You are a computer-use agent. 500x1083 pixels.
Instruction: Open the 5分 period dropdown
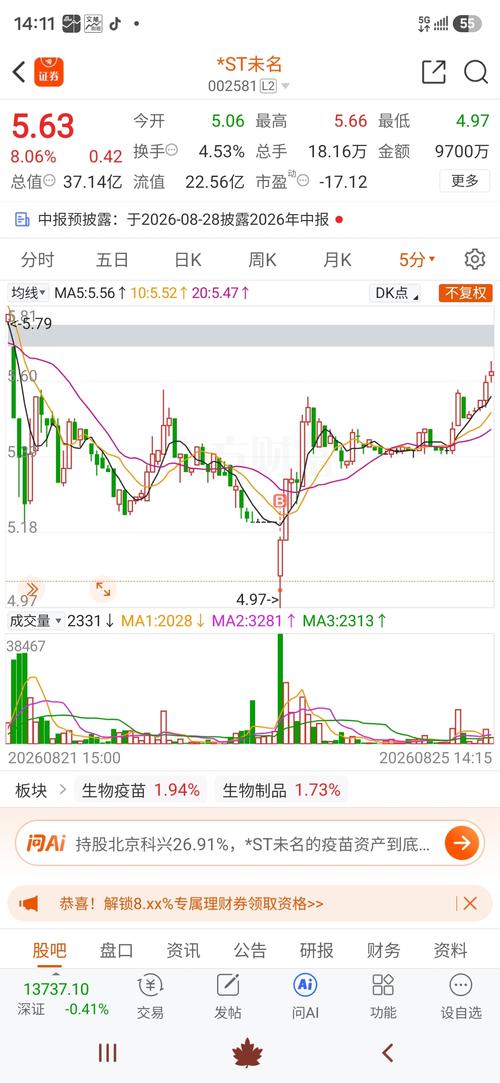click(x=417, y=260)
